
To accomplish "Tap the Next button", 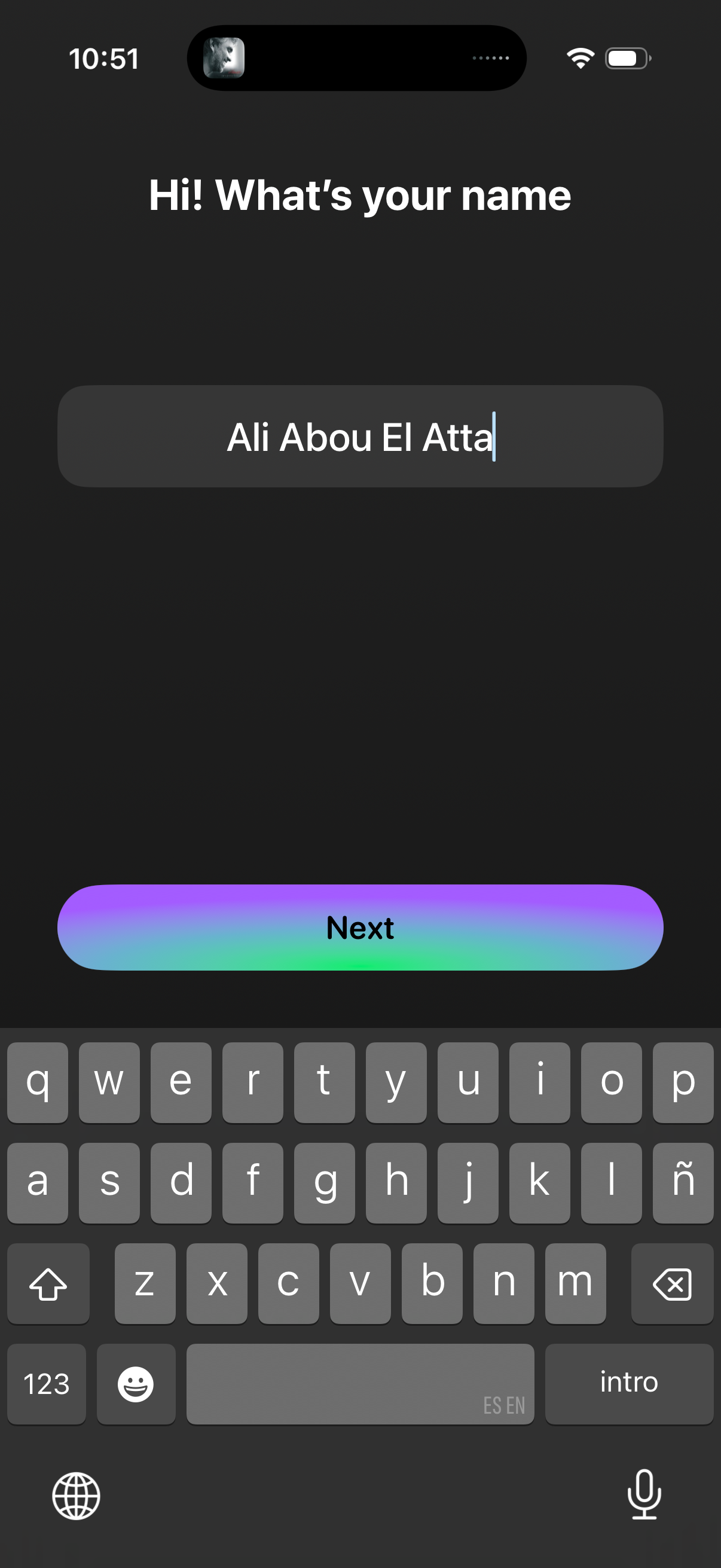I will [x=360, y=927].
